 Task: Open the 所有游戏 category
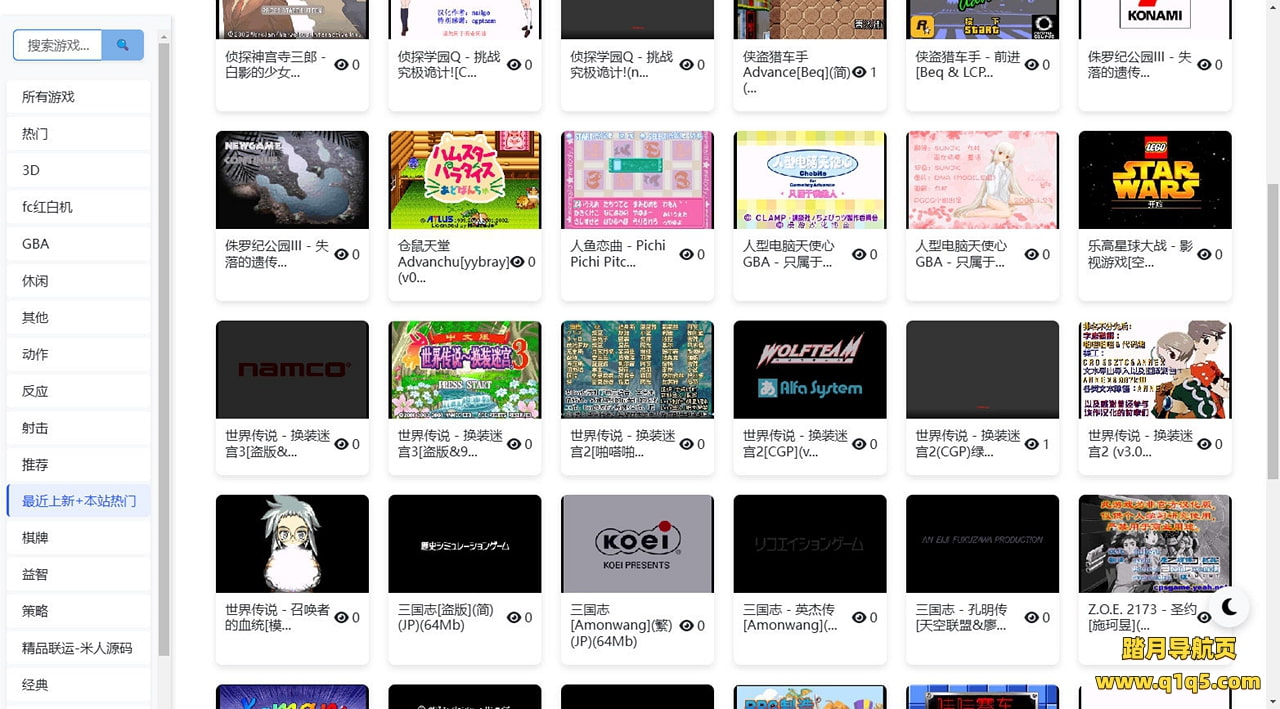78,97
